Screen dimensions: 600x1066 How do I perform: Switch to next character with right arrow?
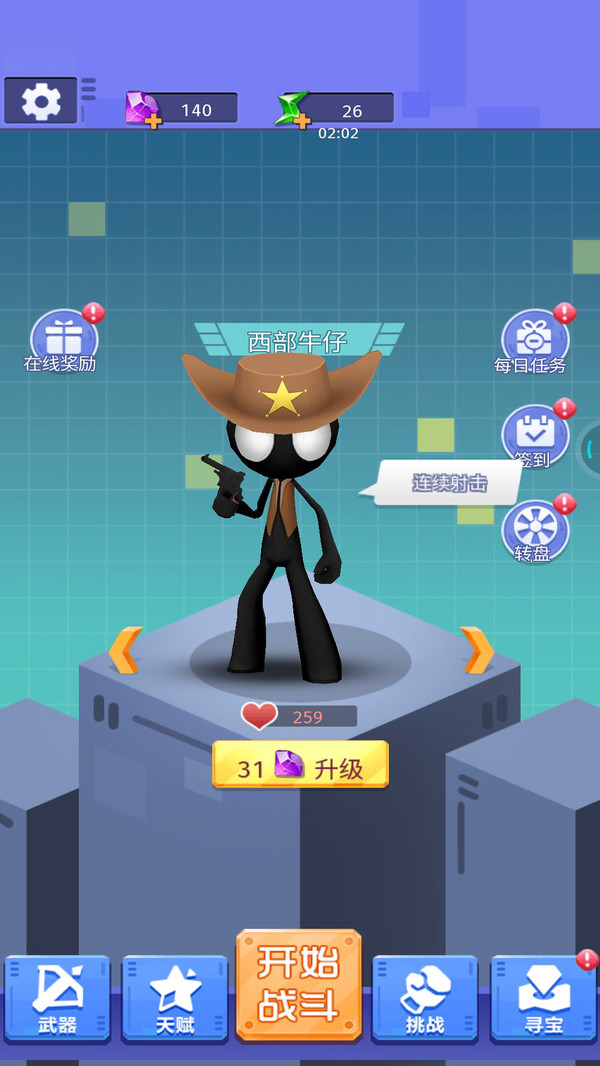coord(477,650)
